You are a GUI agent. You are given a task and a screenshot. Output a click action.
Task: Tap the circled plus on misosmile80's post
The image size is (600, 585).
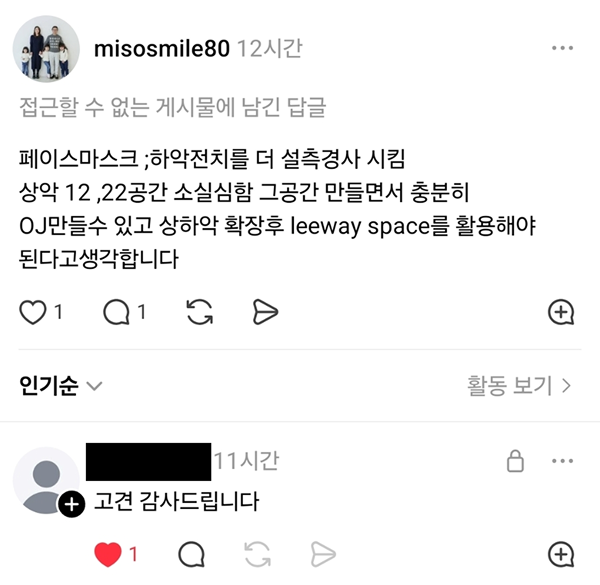[562, 313]
